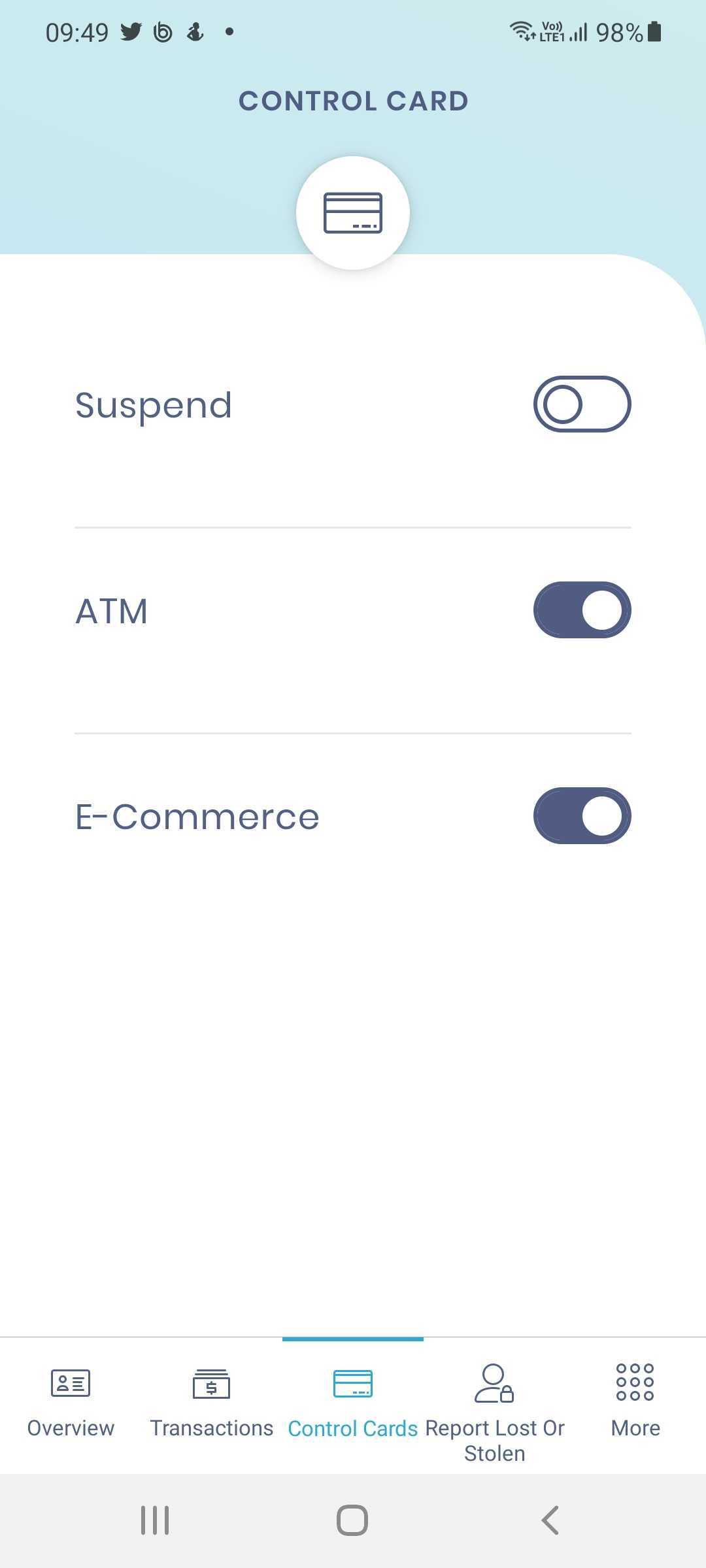The image size is (706, 1568).
Task: Tap the system back button
Action: [x=550, y=1520]
